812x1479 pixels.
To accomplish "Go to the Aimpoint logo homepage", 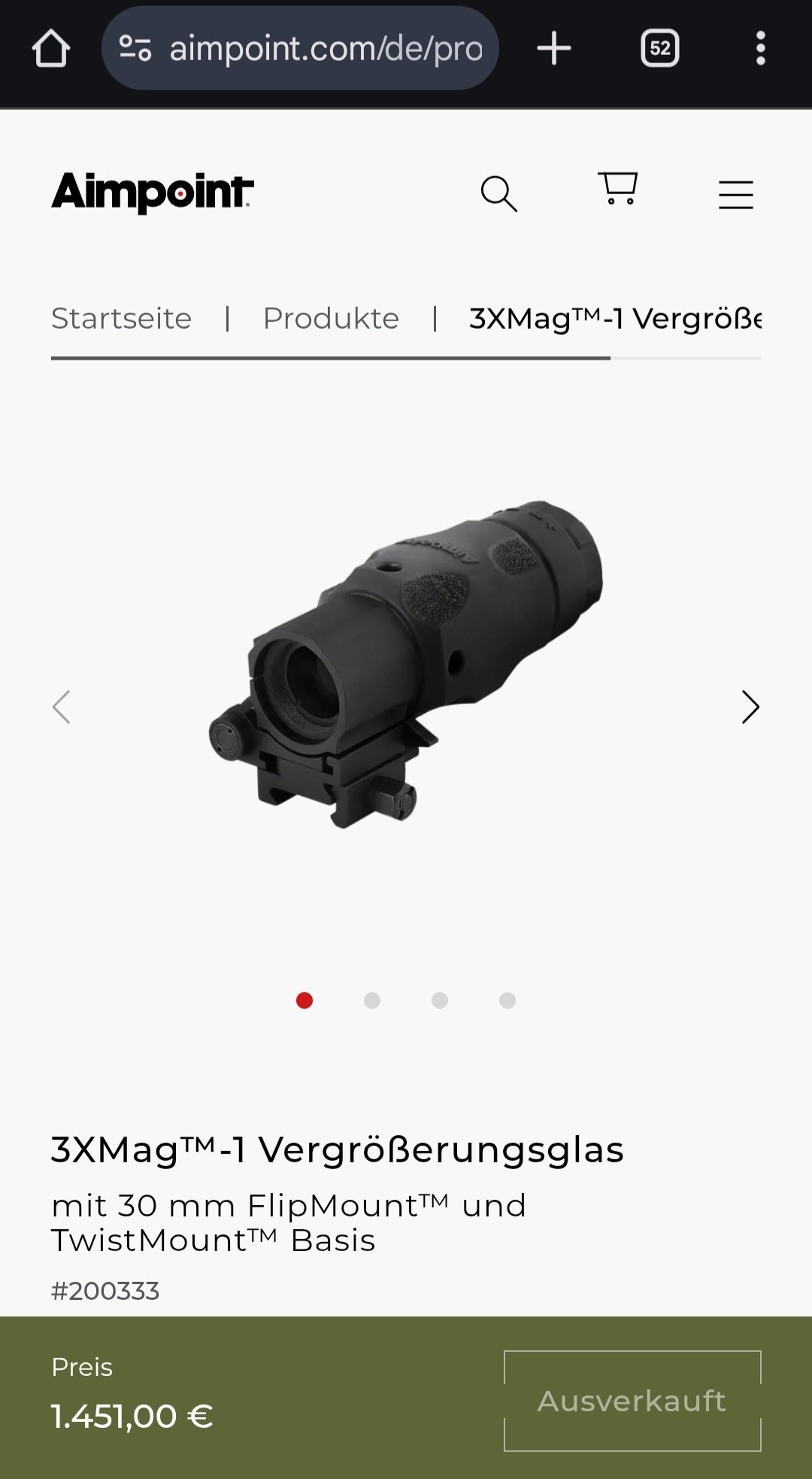I will click(153, 193).
